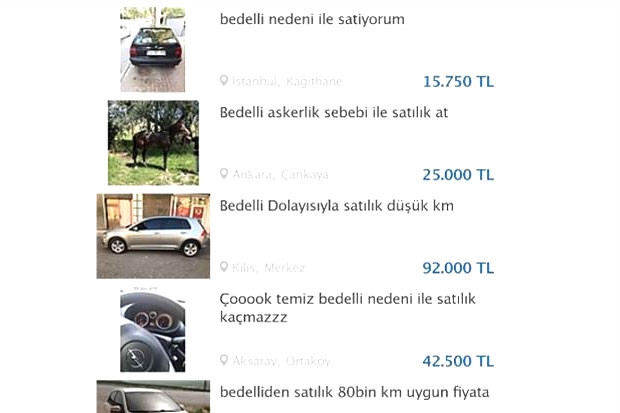Image resolution: width=620 pixels, height=413 pixels.
Task: View the "Bedelli askerlik sebebi ile satılık at" ad
Action: coord(333,113)
